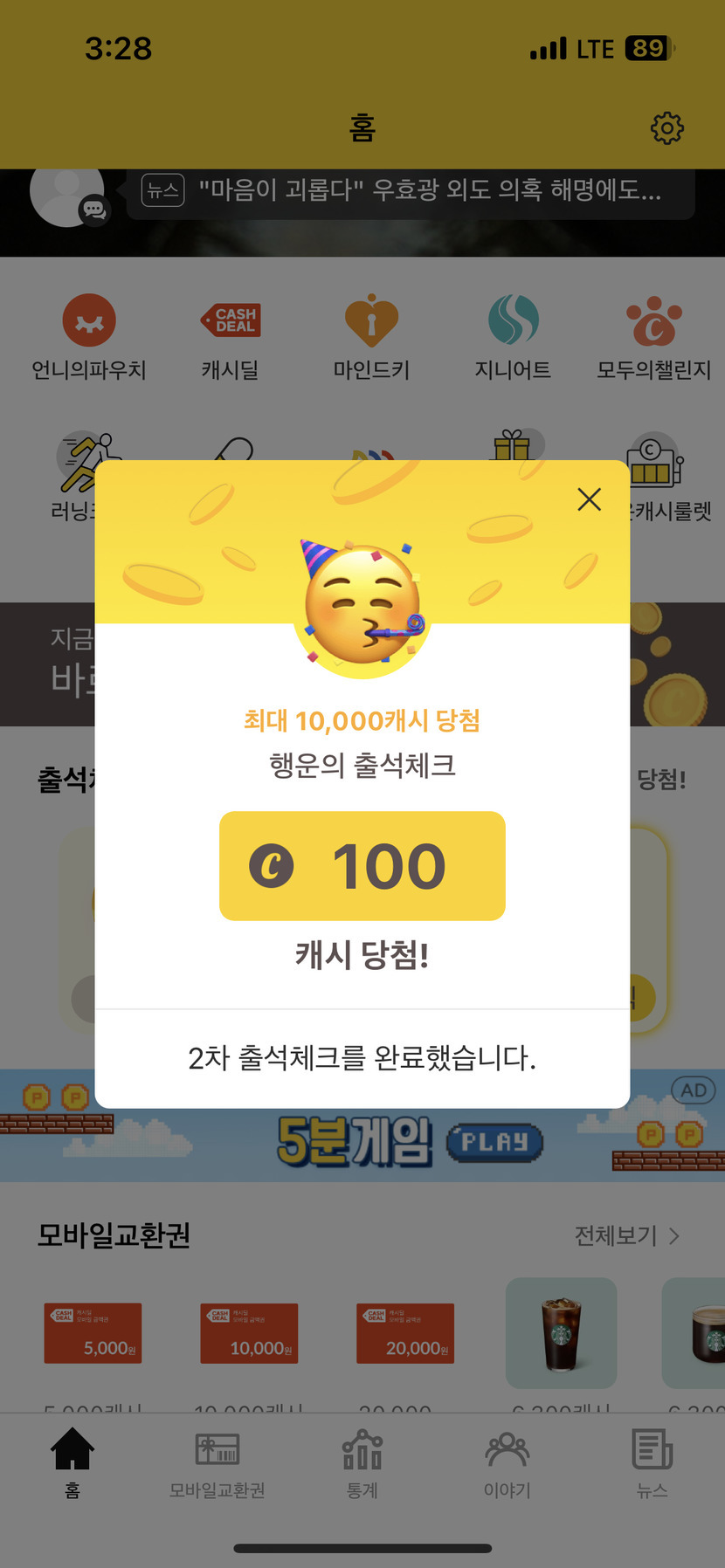Go to 모두의챌린지
725x1568 pixels.
click(653, 338)
